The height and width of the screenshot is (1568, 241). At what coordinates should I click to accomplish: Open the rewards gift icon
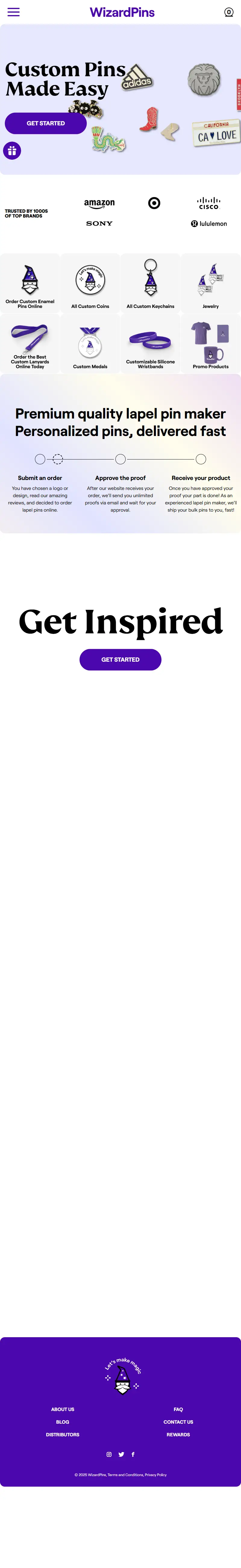12,150
